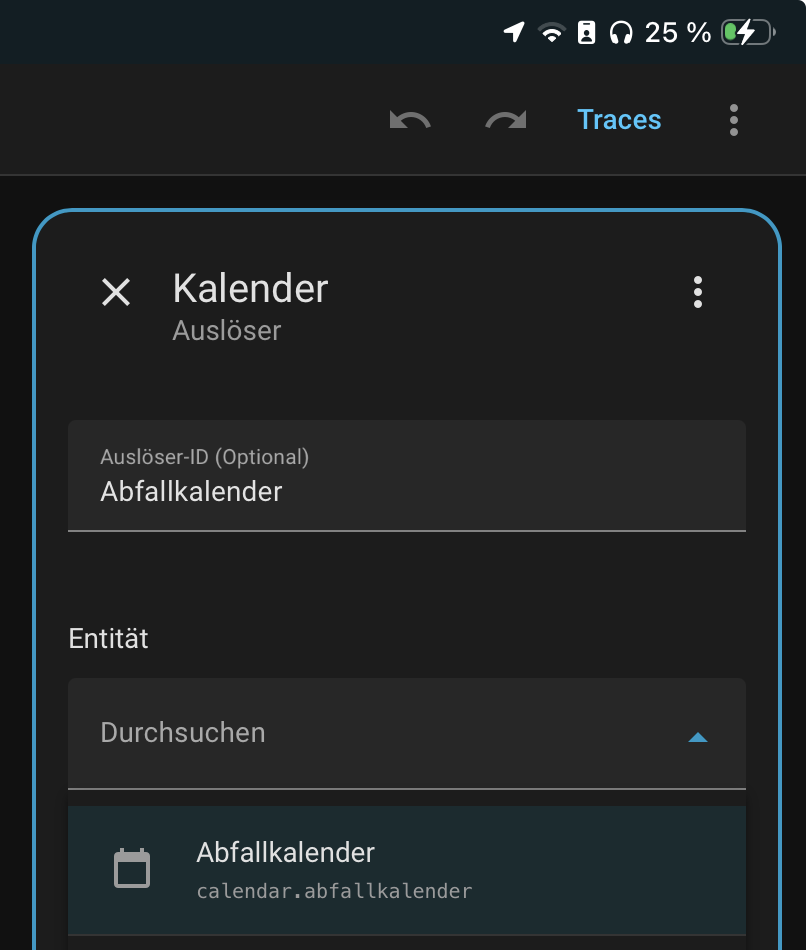This screenshot has height=950, width=806.
Task: Collapse the entity dropdown arrow
Action: (x=698, y=737)
